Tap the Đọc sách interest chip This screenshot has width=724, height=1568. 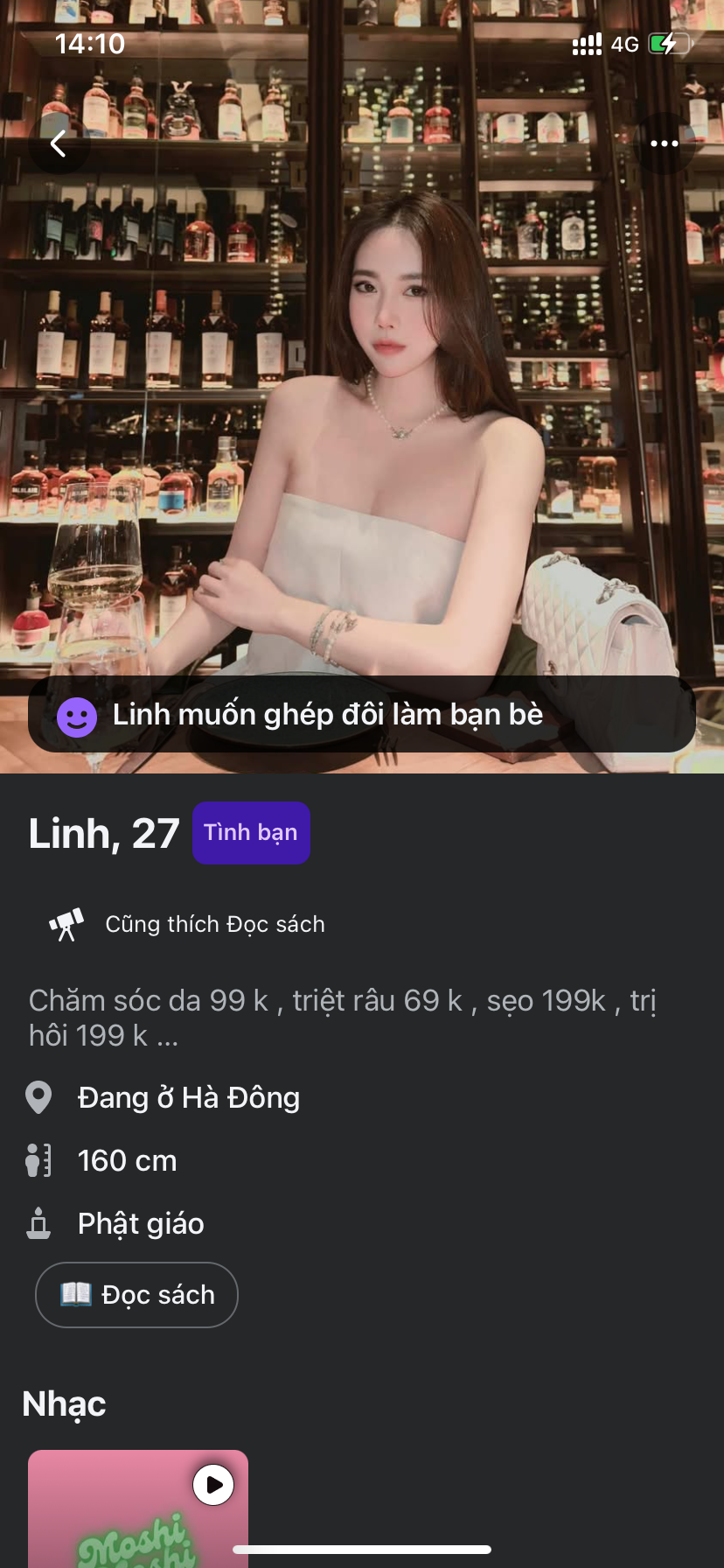pos(136,1295)
